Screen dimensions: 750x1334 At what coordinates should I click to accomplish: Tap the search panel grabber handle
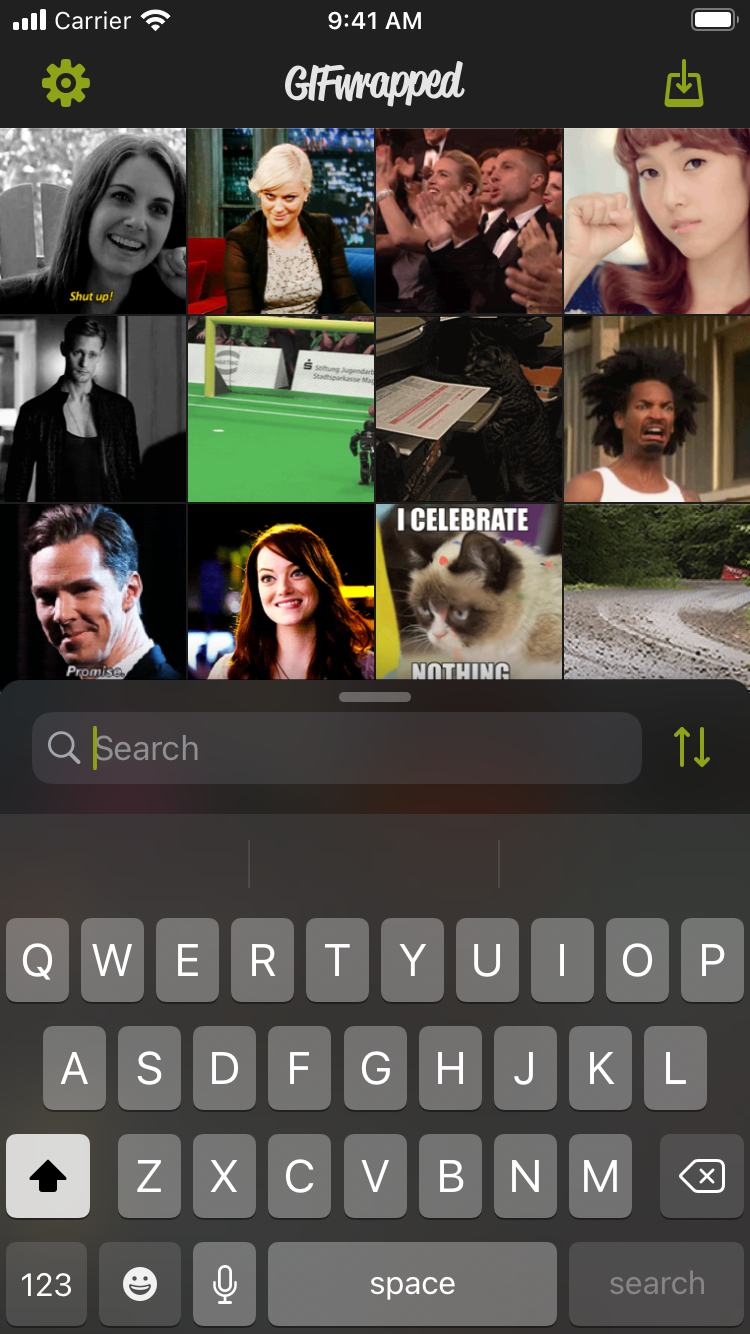[x=375, y=697]
